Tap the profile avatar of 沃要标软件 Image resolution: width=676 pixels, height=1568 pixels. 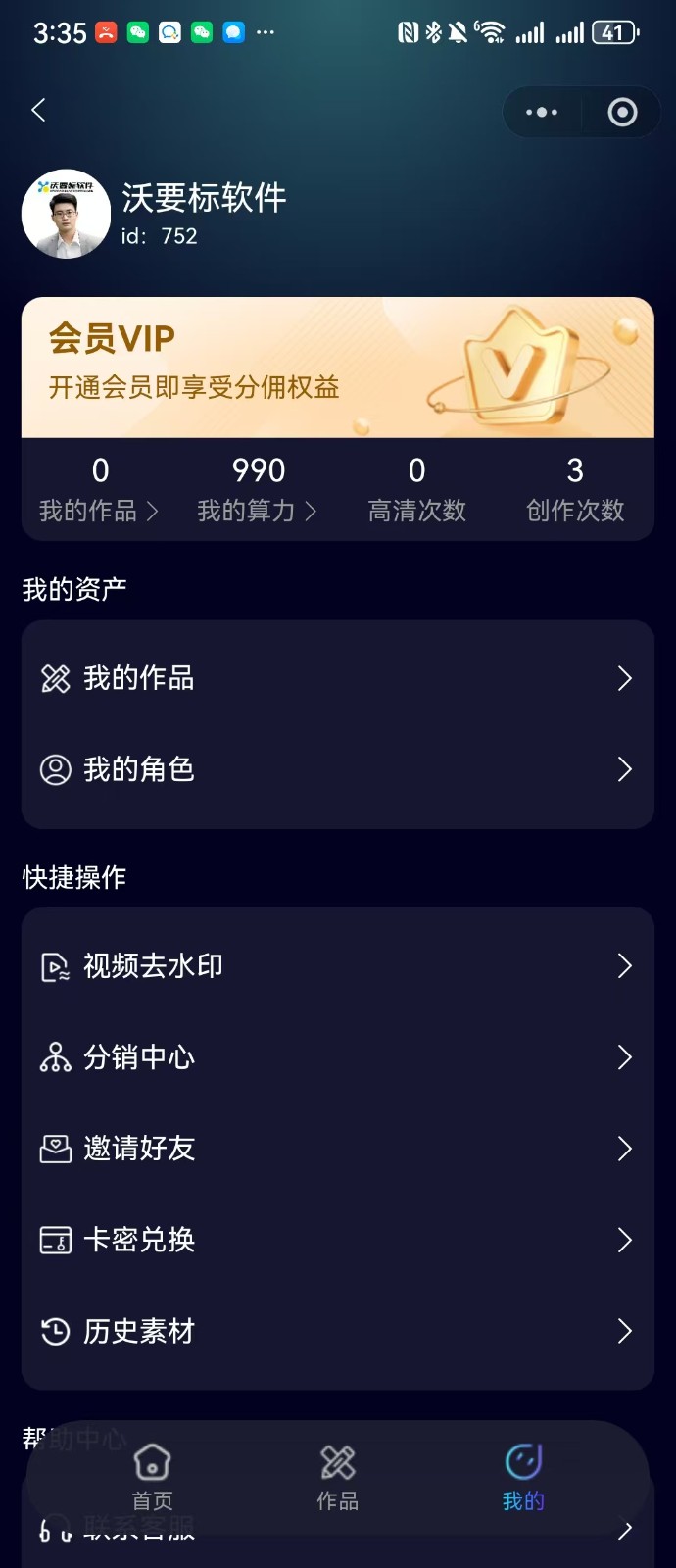67,215
